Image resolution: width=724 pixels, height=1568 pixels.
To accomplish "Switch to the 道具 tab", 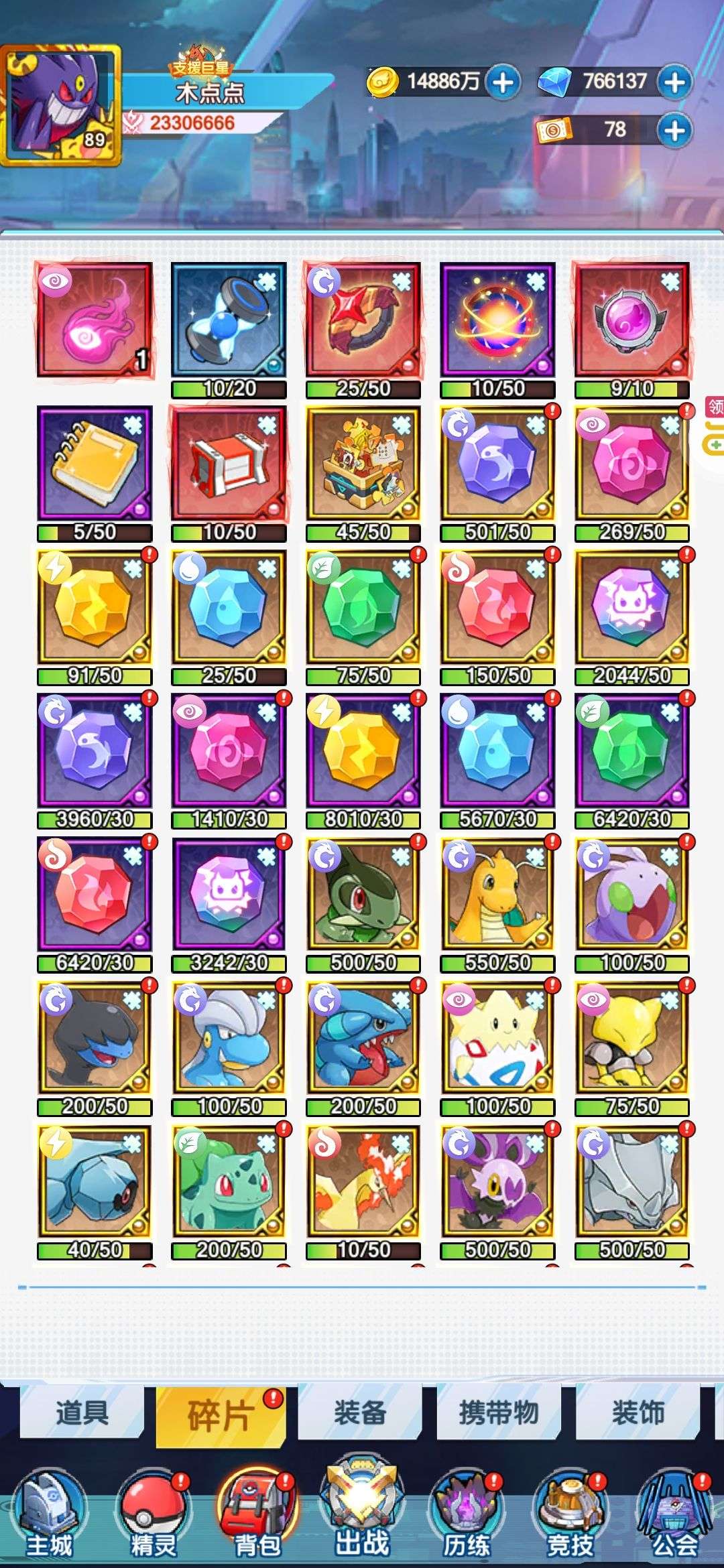I will click(82, 1413).
